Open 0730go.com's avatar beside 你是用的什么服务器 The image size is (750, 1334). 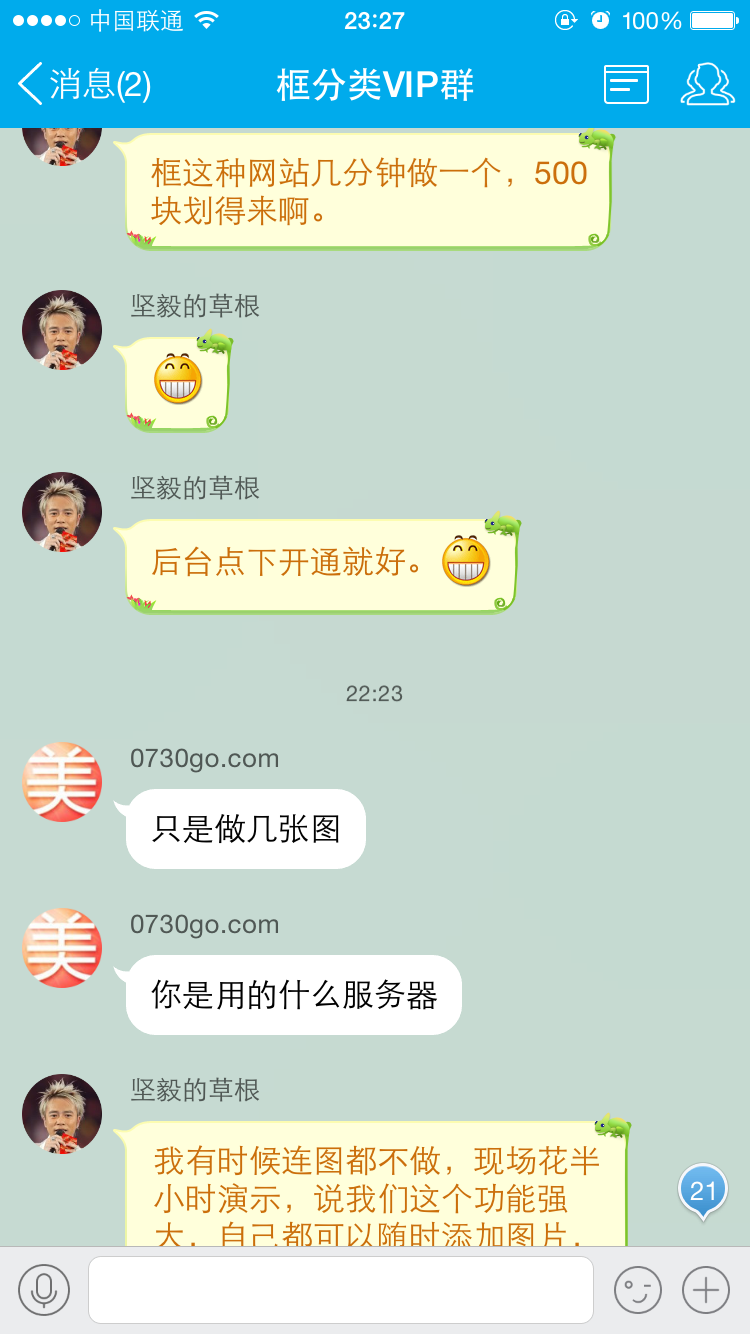point(62,948)
